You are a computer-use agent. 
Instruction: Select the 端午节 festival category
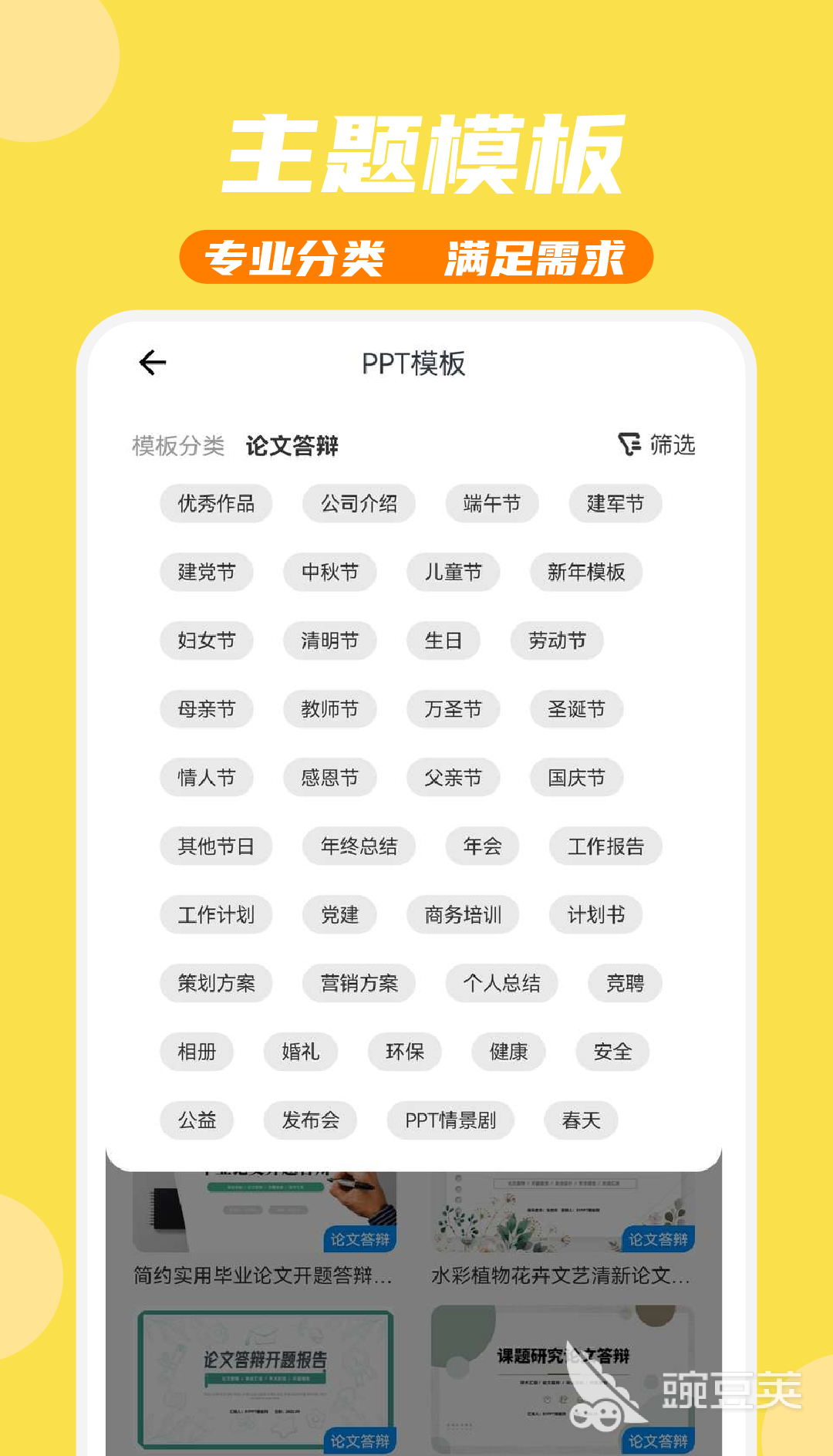click(491, 503)
